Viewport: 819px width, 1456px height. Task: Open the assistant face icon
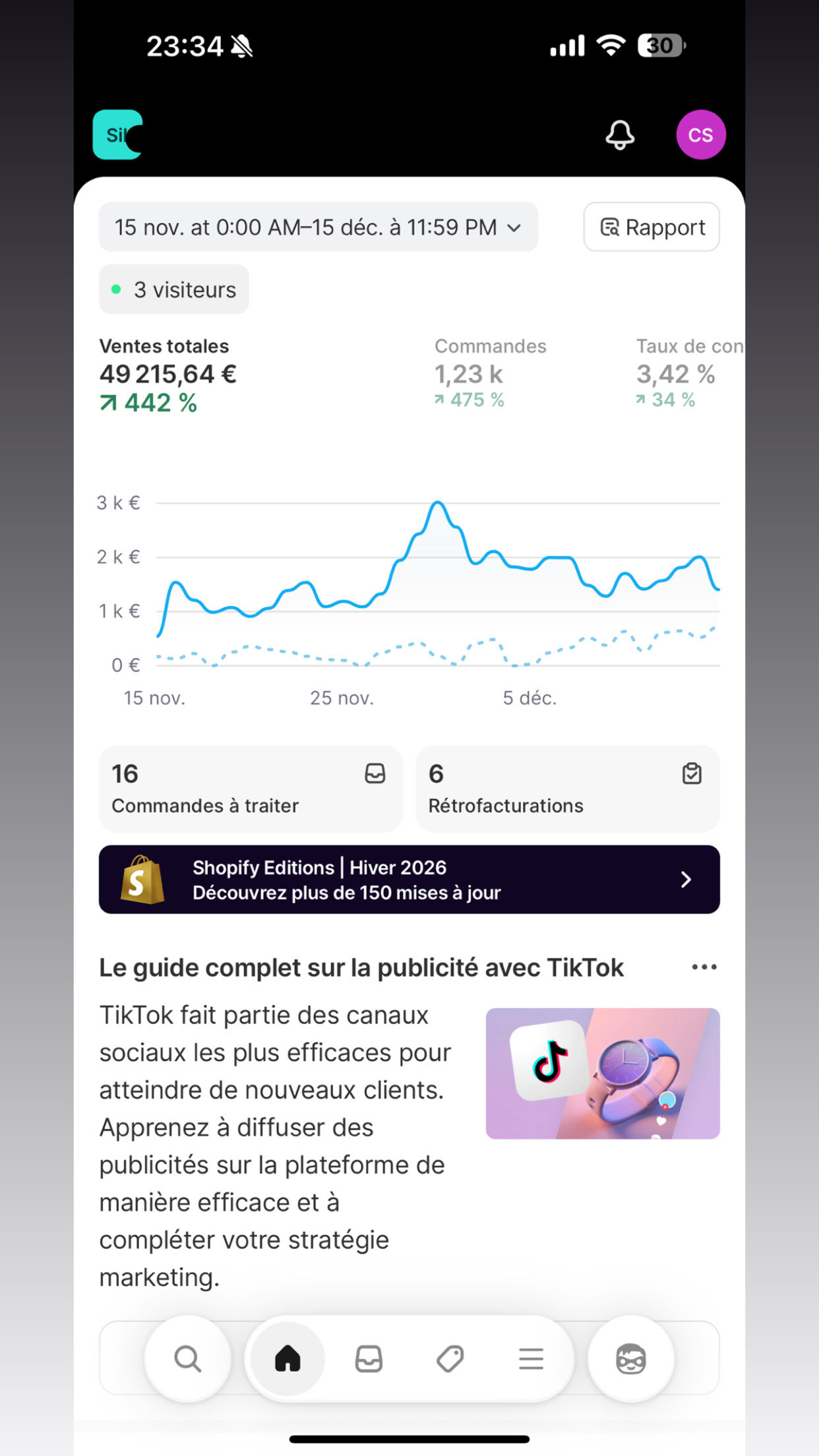[x=630, y=1359]
